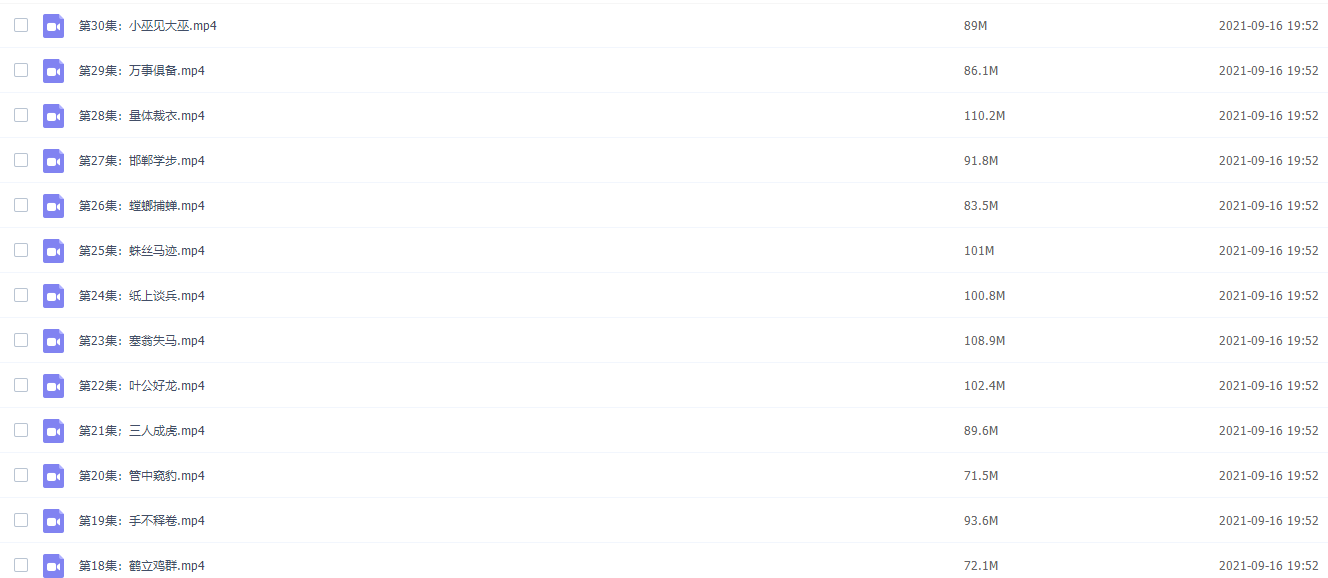Select the checkbox beside 第24集：纸上谈兵.mp4

tap(21, 295)
